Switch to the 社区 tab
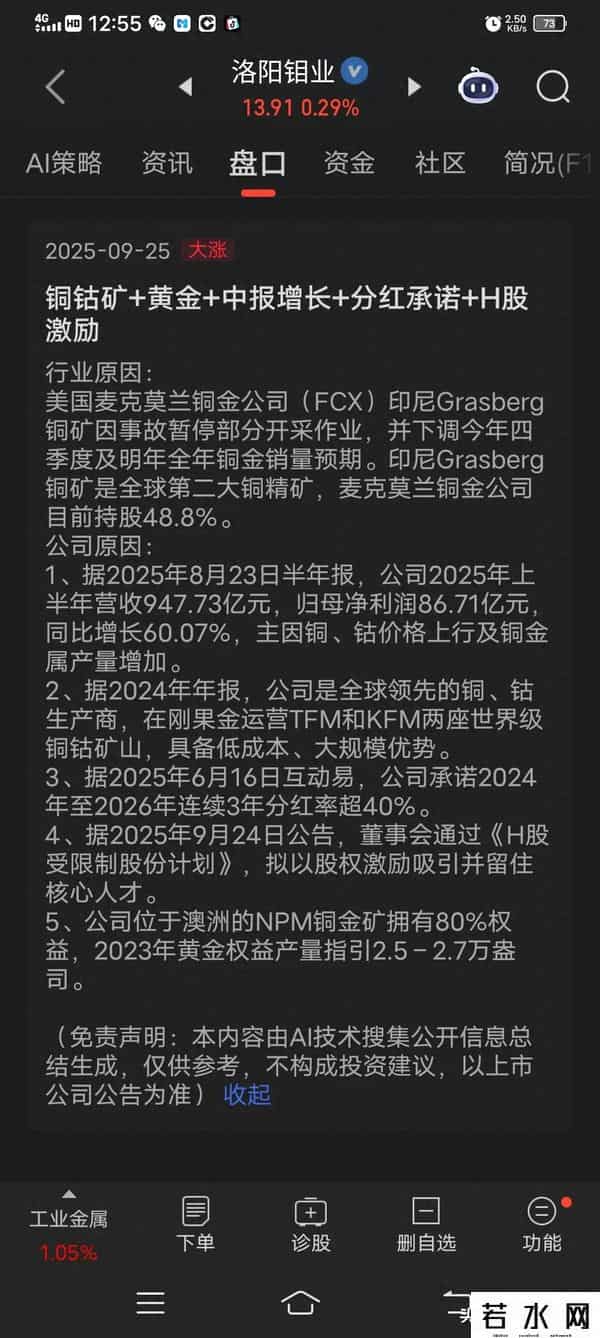600x1338 pixels. [440, 163]
